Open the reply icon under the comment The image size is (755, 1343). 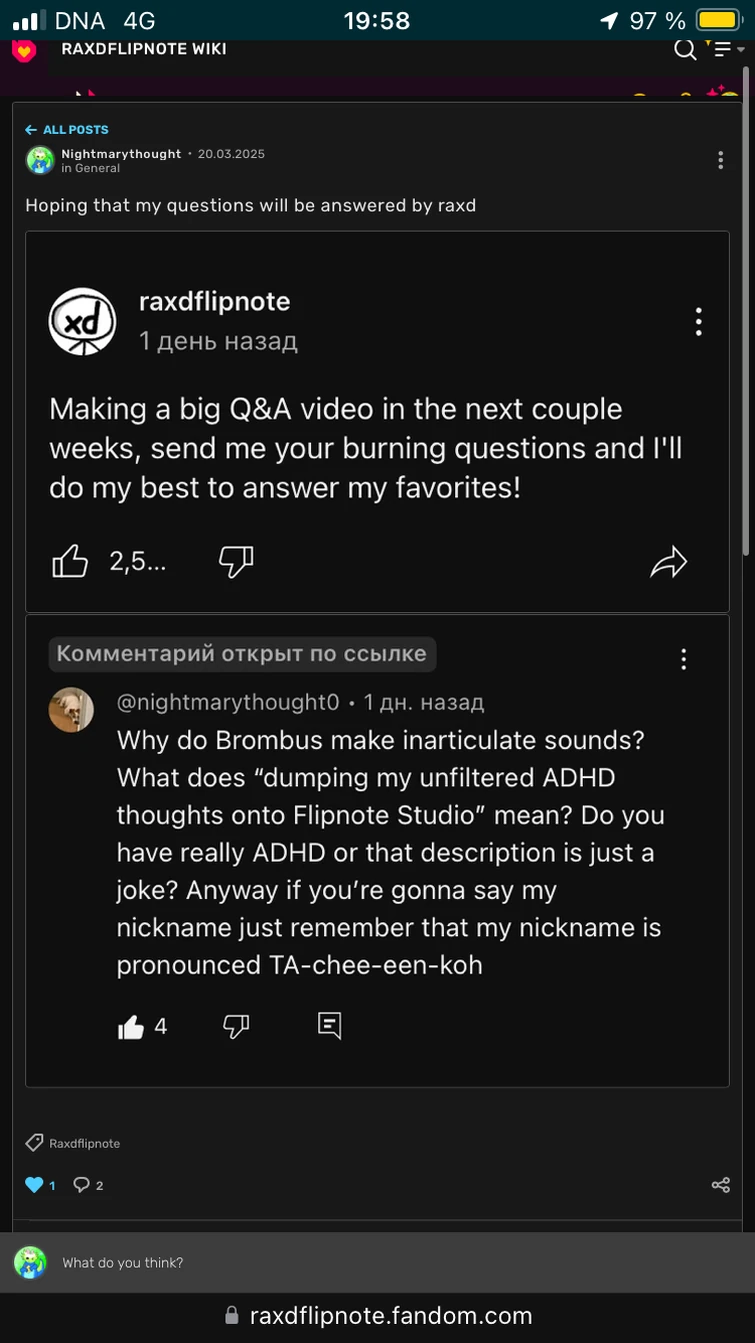click(x=329, y=1025)
